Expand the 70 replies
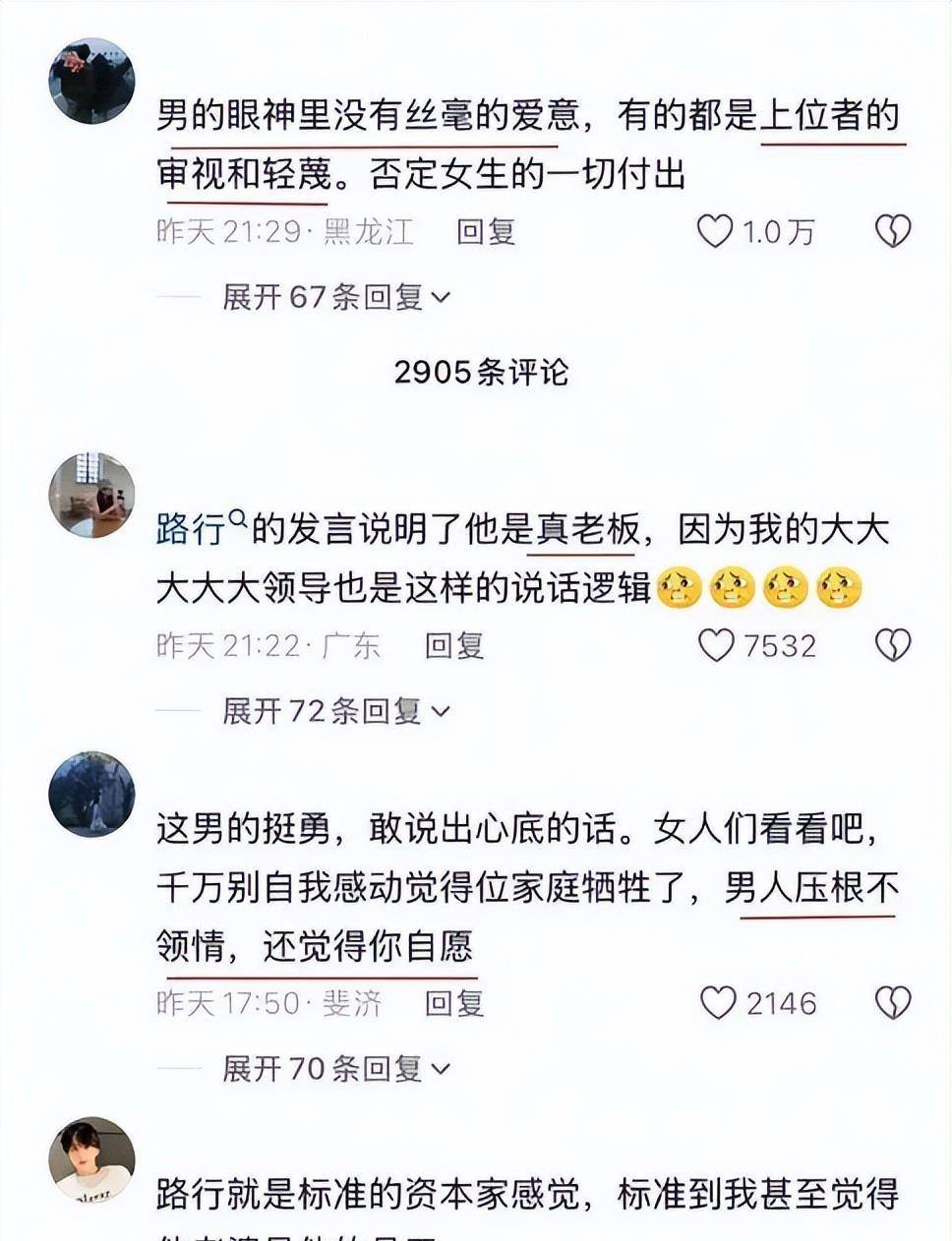952x1241 pixels. click(x=334, y=1068)
